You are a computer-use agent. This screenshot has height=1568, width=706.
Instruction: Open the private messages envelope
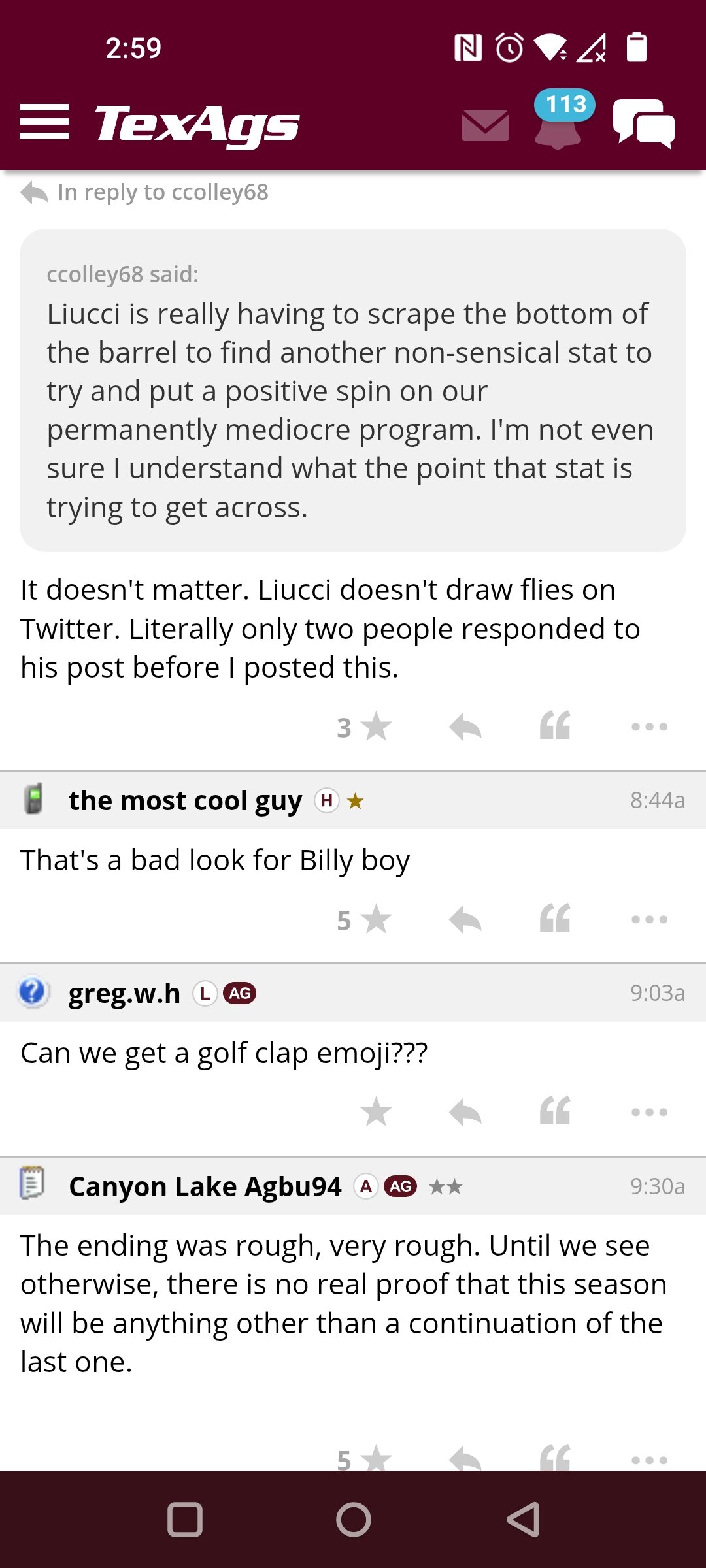pos(485,125)
